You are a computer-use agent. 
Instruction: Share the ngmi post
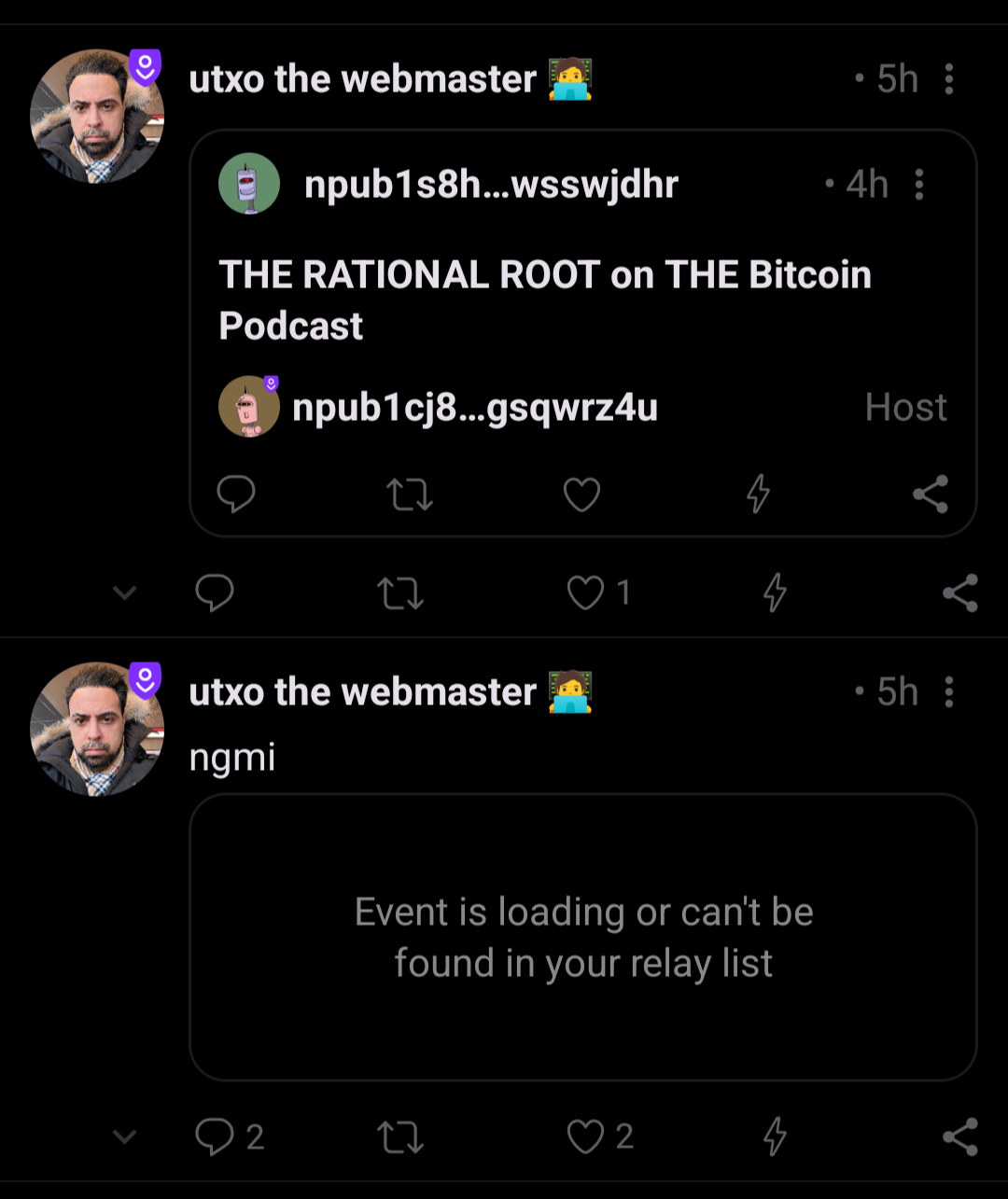click(x=960, y=1136)
